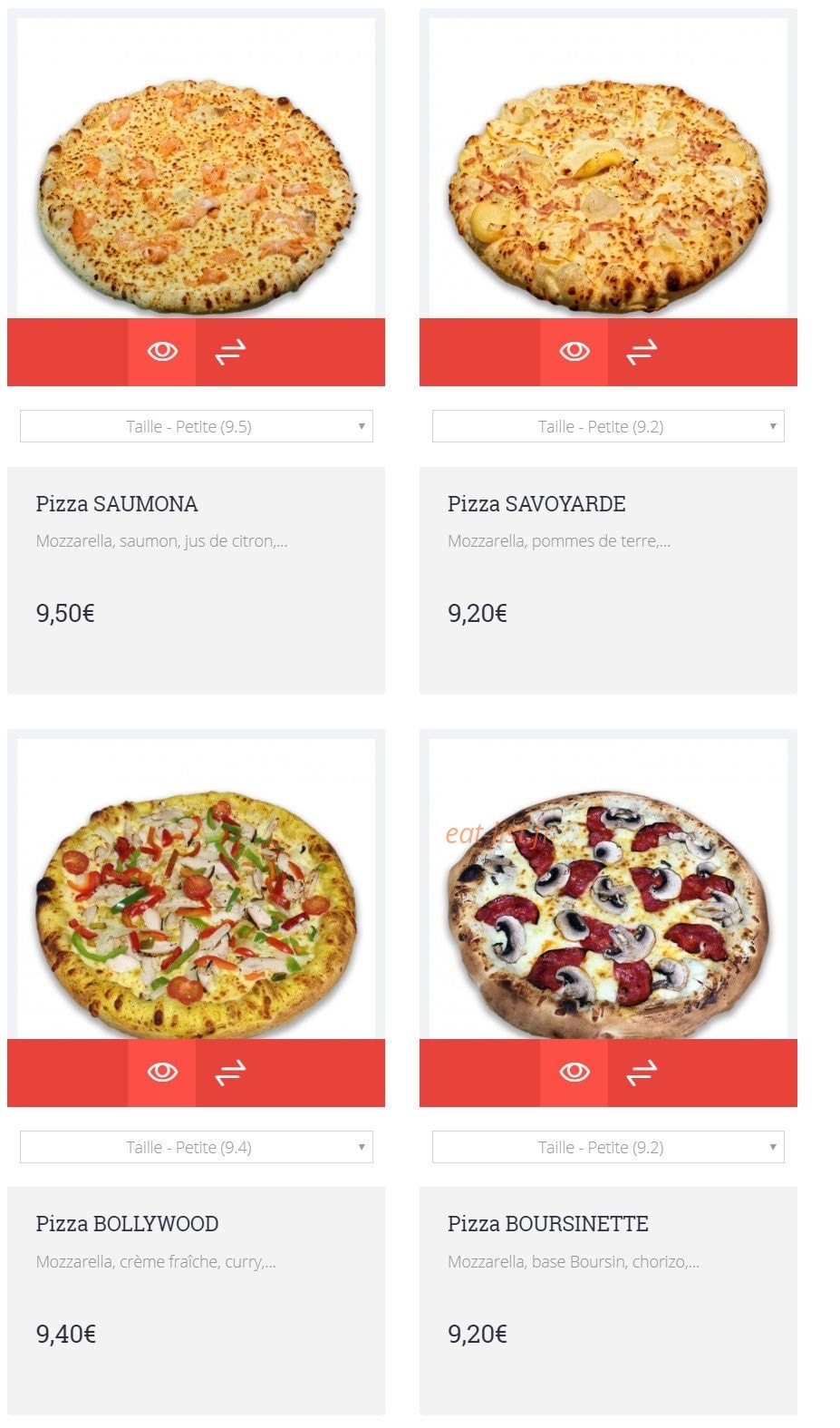
Task: View Pizza BOURSINETTE details with the eye icon
Action: [574, 1073]
